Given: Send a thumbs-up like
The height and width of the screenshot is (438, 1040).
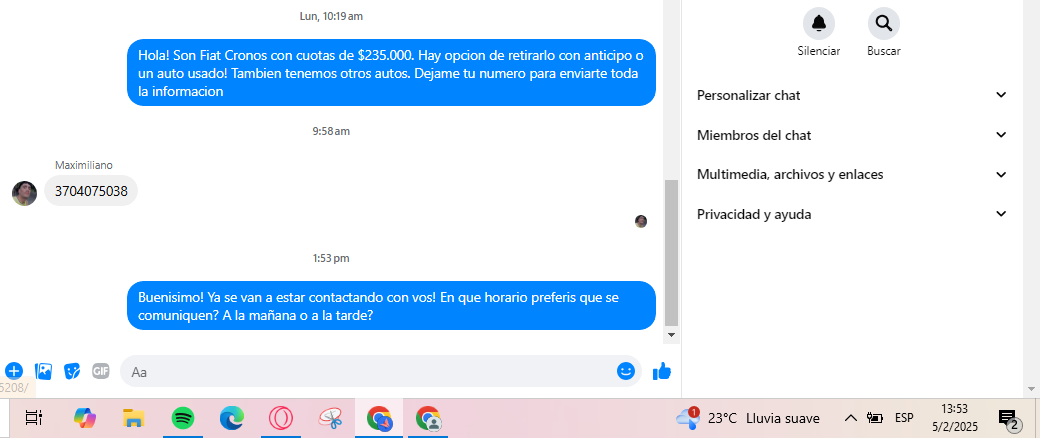Looking at the screenshot, I should 661,371.
